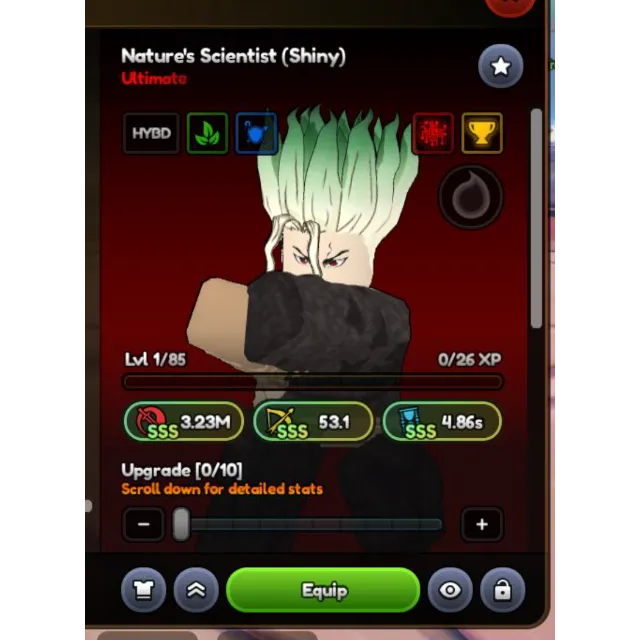Tap the 3.23M damage stat pill

[x=183, y=422]
